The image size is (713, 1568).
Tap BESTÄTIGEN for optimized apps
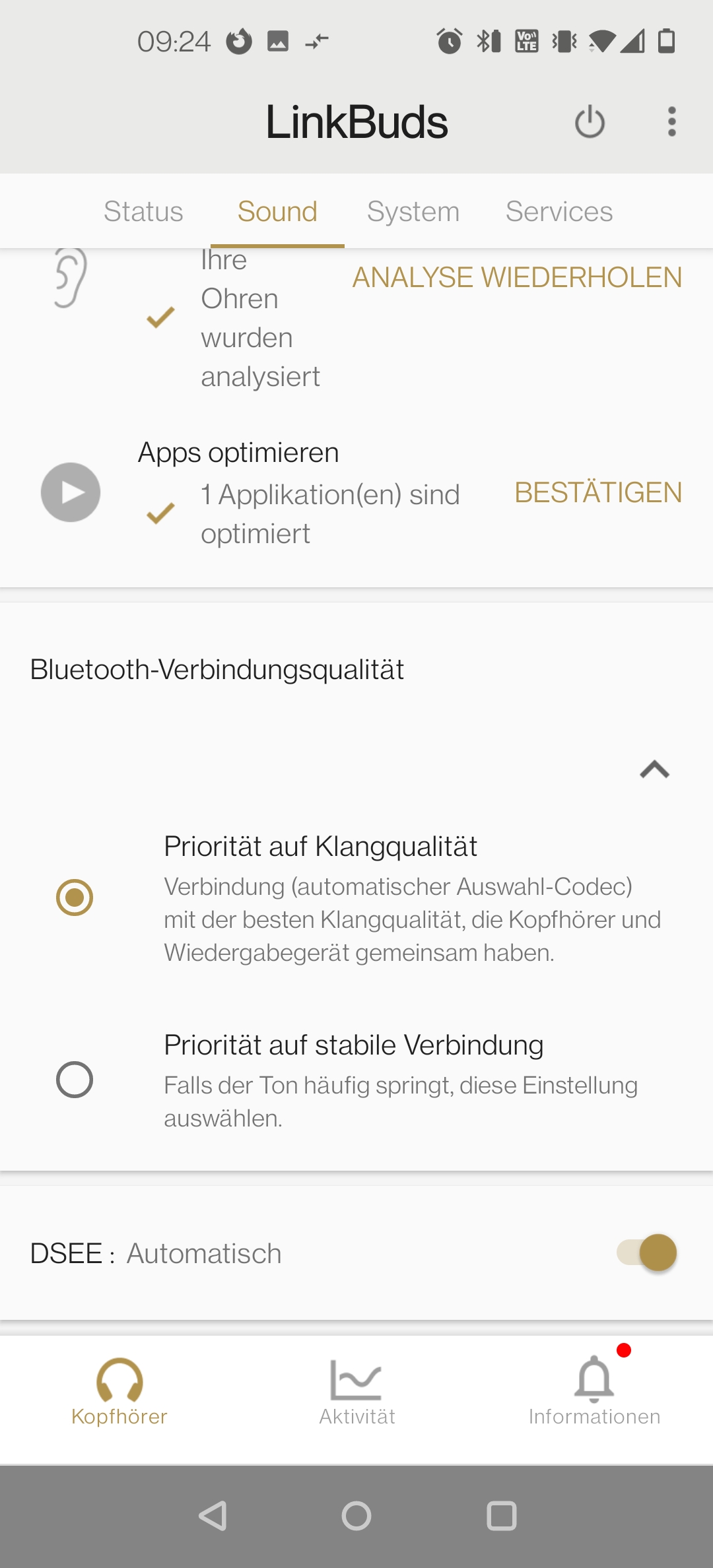click(597, 492)
